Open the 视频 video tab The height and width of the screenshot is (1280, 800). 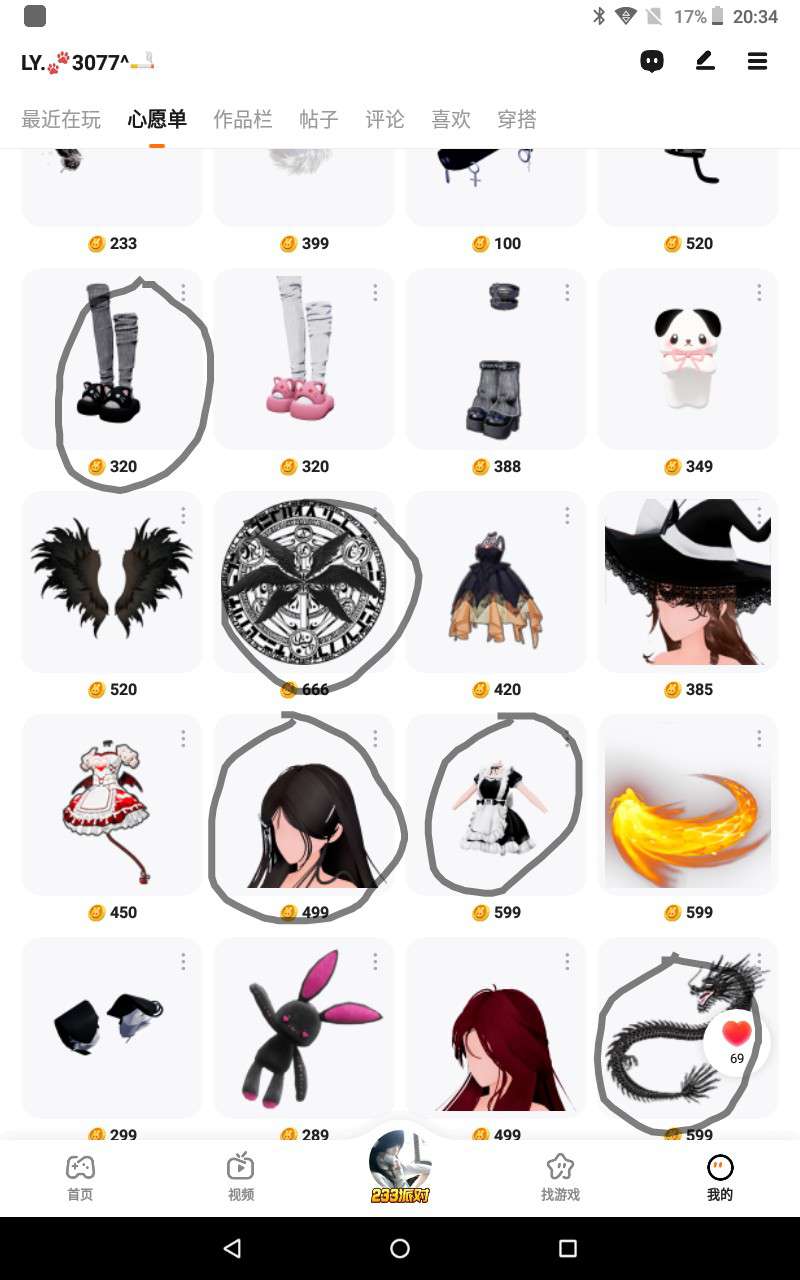tap(240, 1177)
